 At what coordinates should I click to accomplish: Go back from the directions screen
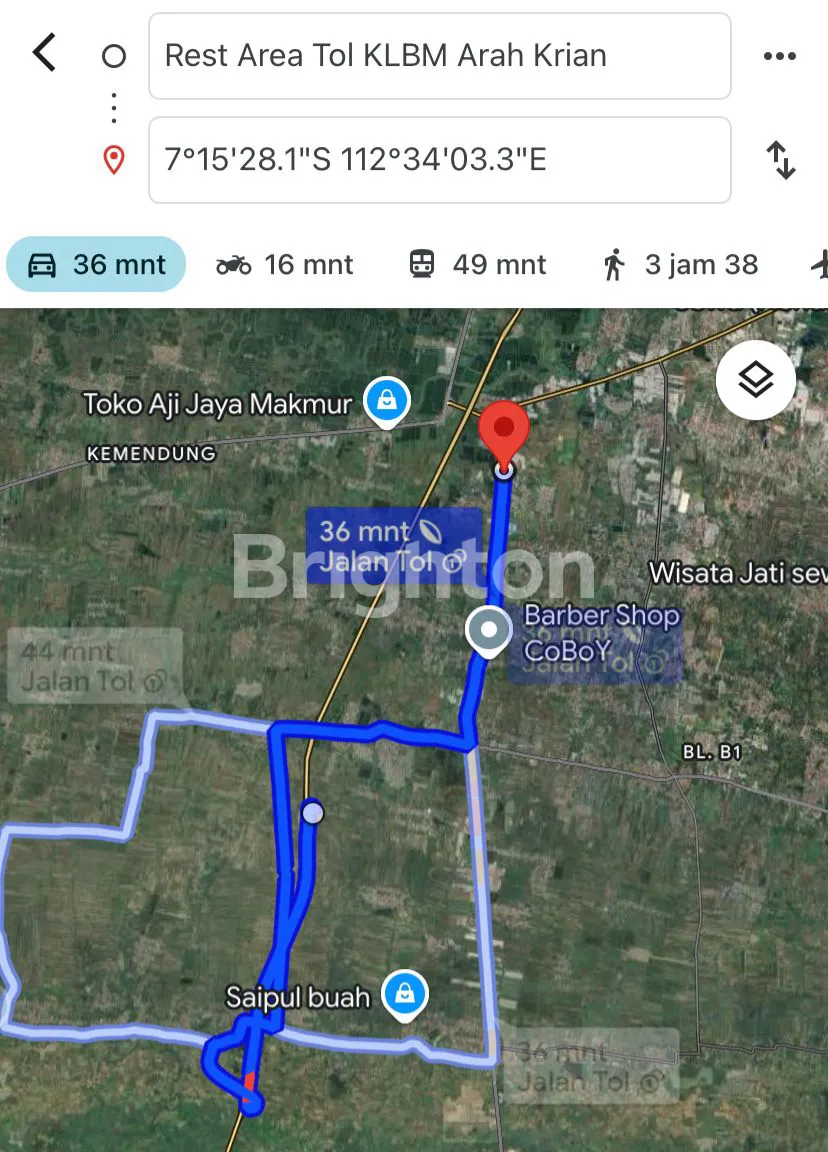(45, 54)
